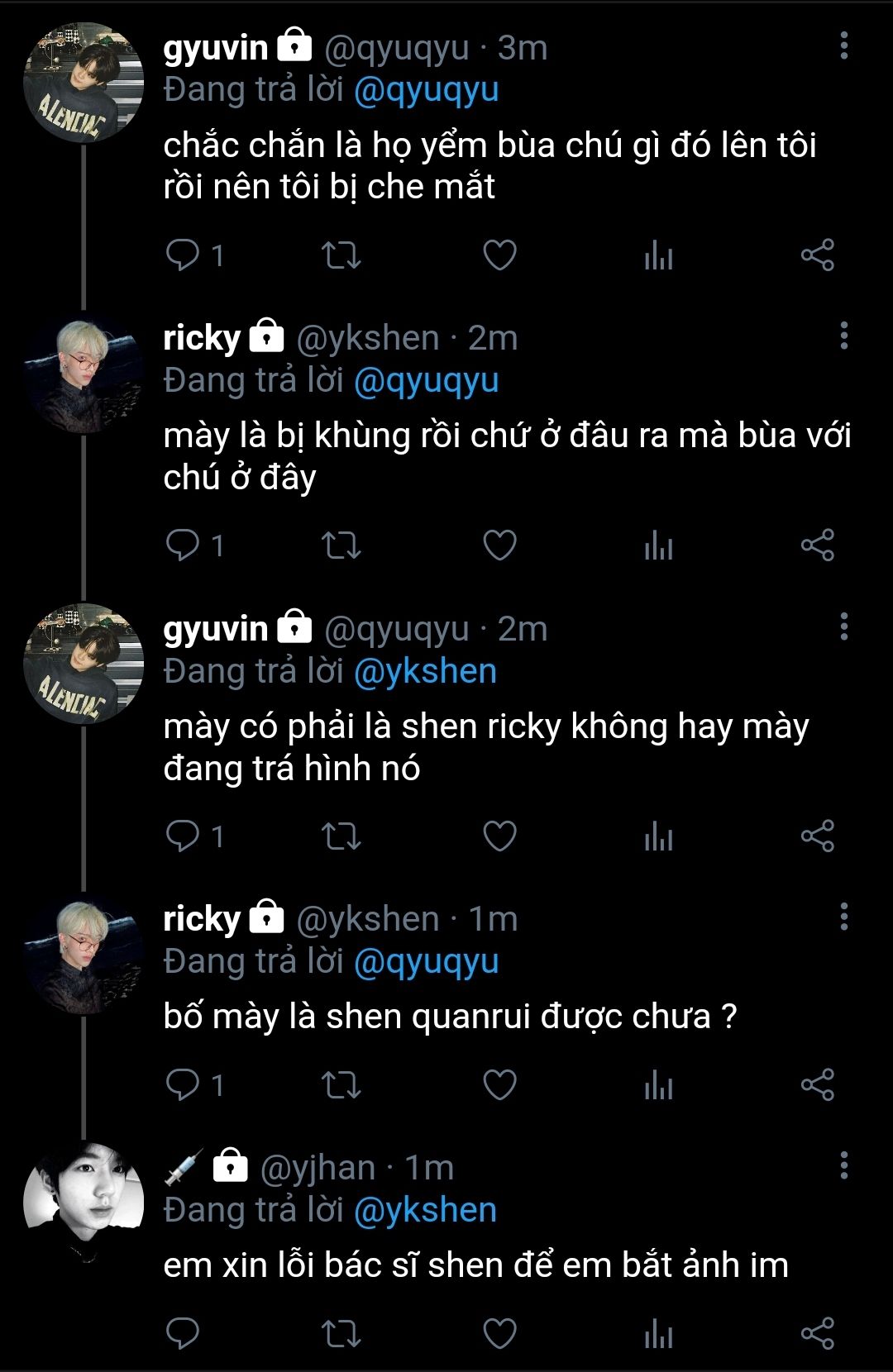Open overflow menu on ricky's bị khùng tweet
This screenshot has height=1372, width=893.
pyautogui.click(x=843, y=336)
